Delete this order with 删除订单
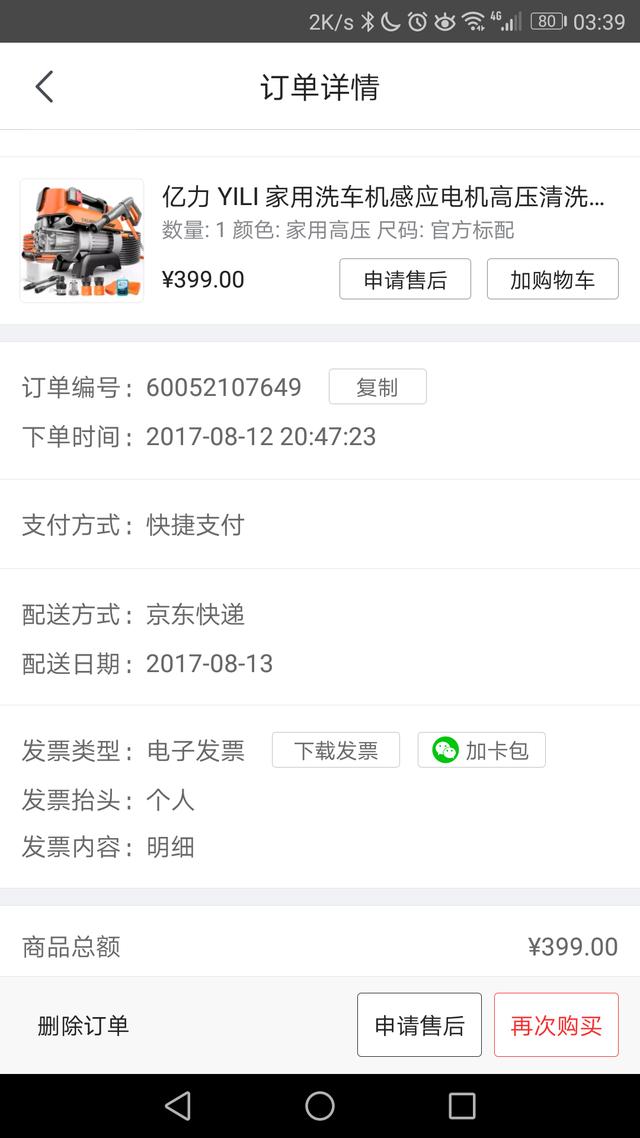 [83, 1025]
